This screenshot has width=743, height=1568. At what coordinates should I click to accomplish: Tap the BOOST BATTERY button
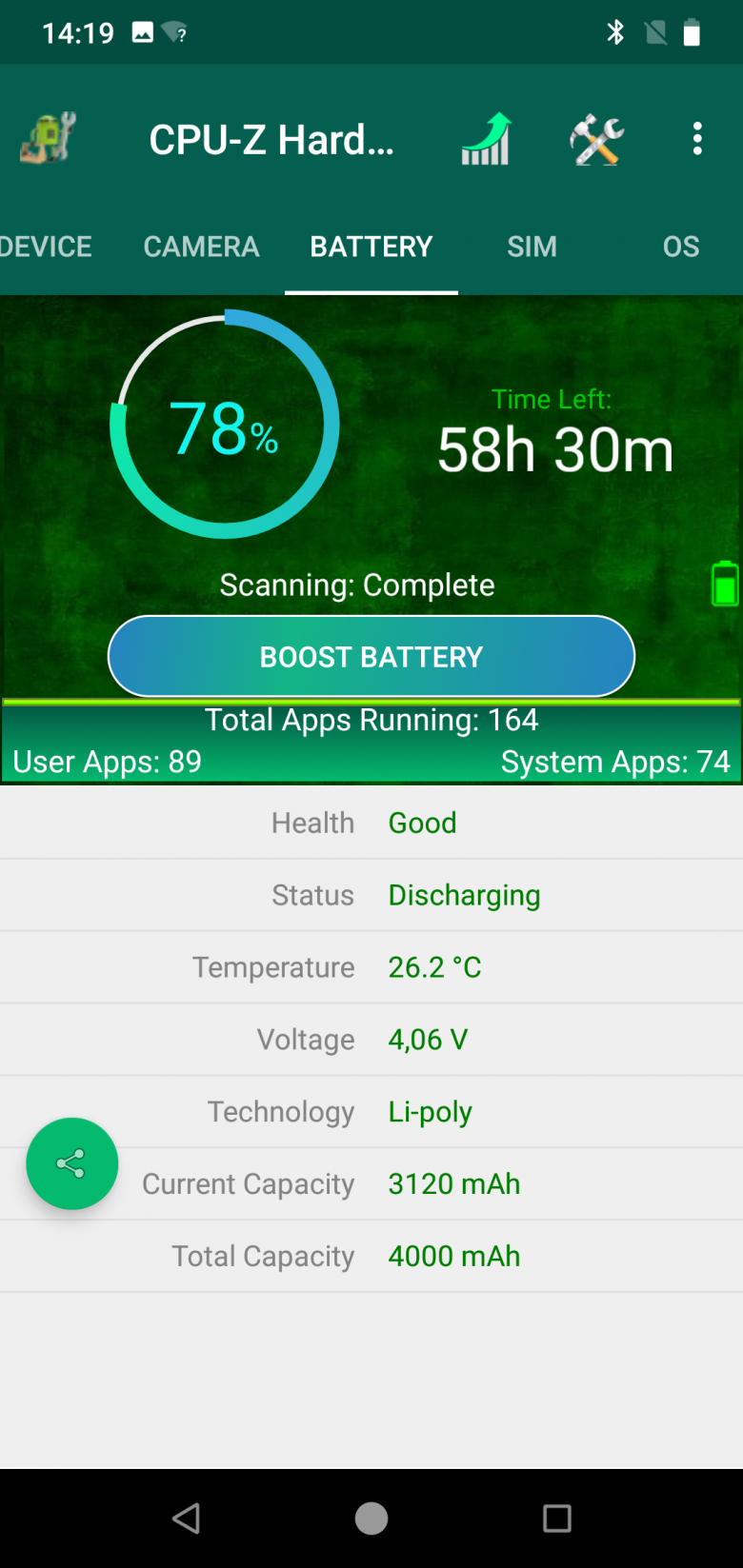(371, 657)
